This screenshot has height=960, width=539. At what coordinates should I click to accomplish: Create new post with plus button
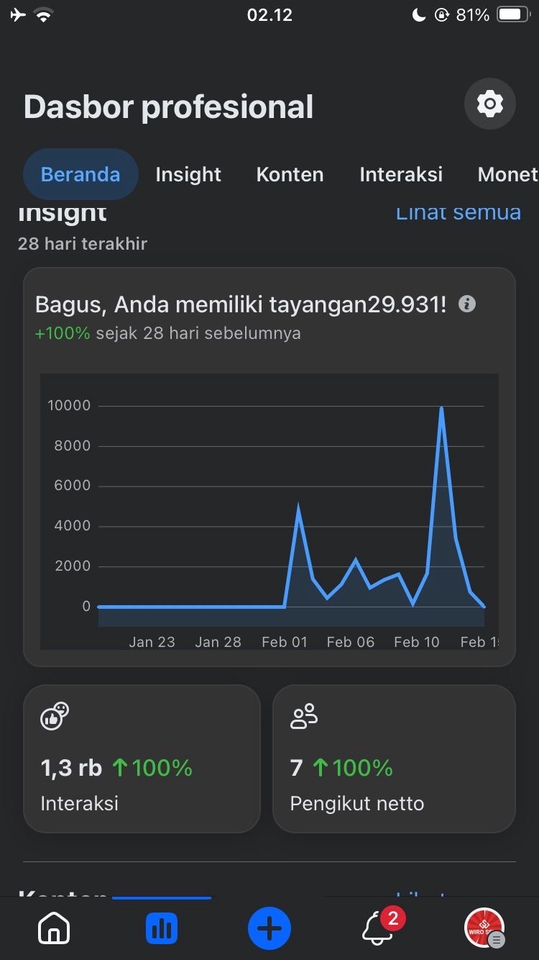(x=270, y=928)
